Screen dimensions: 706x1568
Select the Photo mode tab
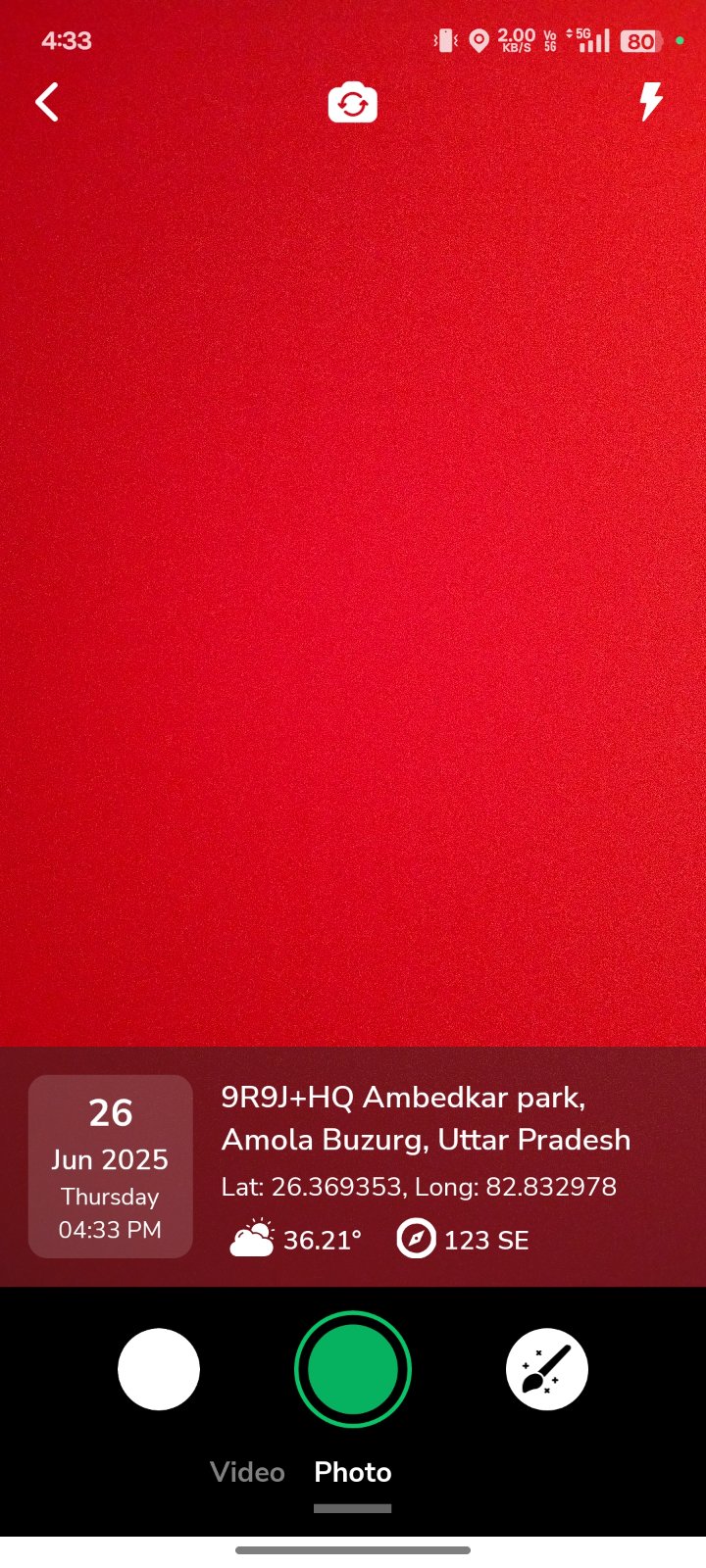[353, 1472]
